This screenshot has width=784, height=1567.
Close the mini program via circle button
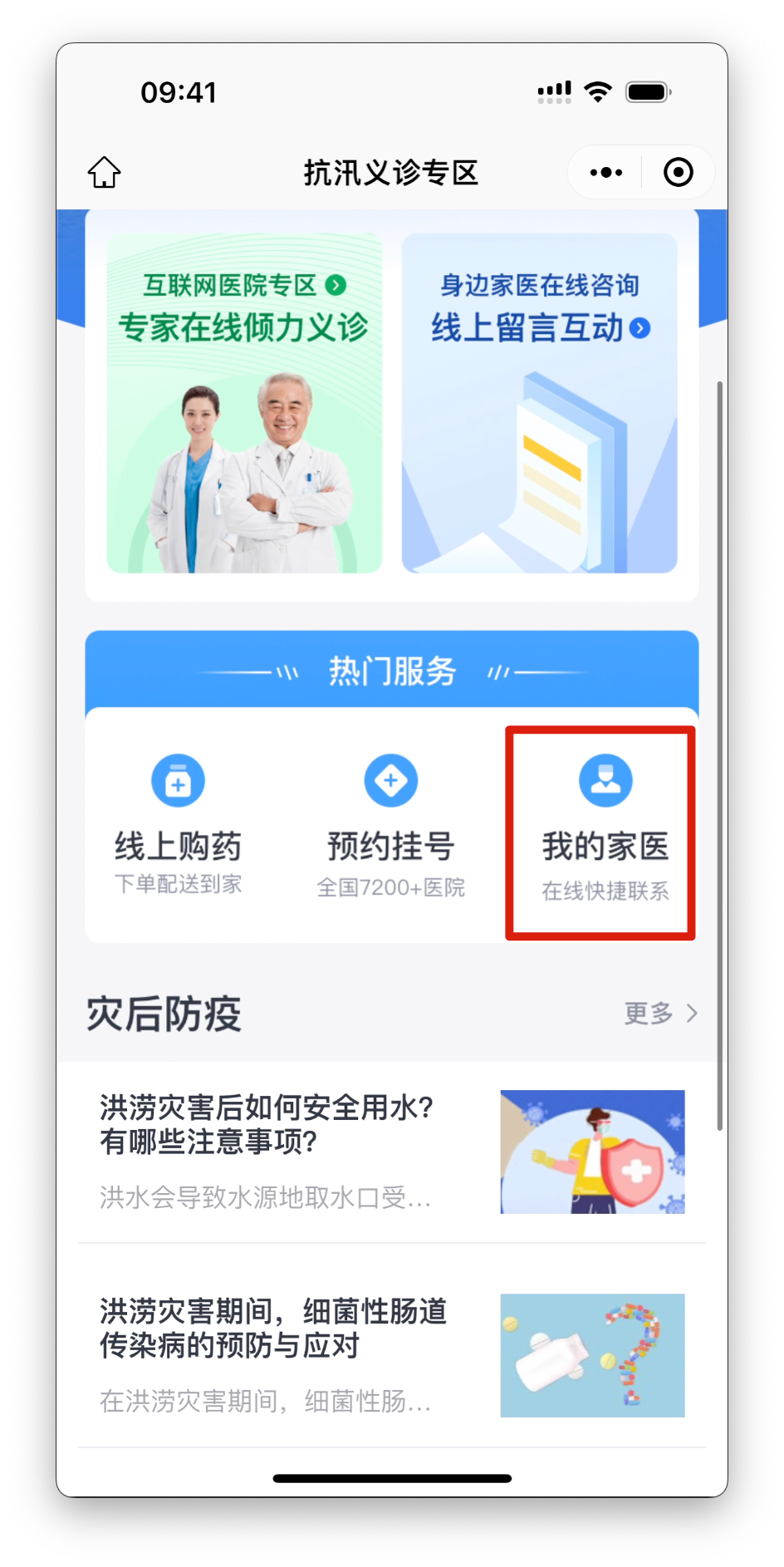678,172
